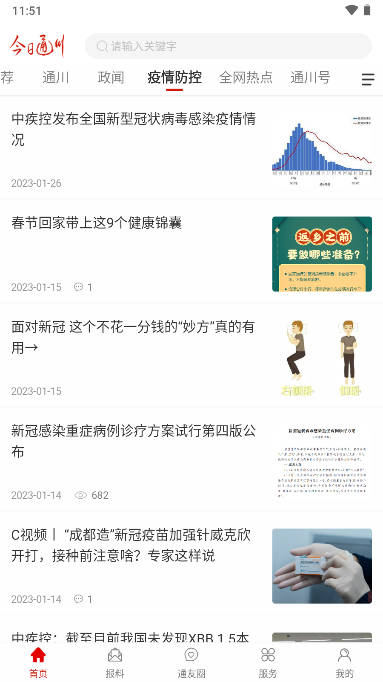Open the C视频 威克欣加强针 article
This screenshot has width=383, height=682.
tap(191, 564)
